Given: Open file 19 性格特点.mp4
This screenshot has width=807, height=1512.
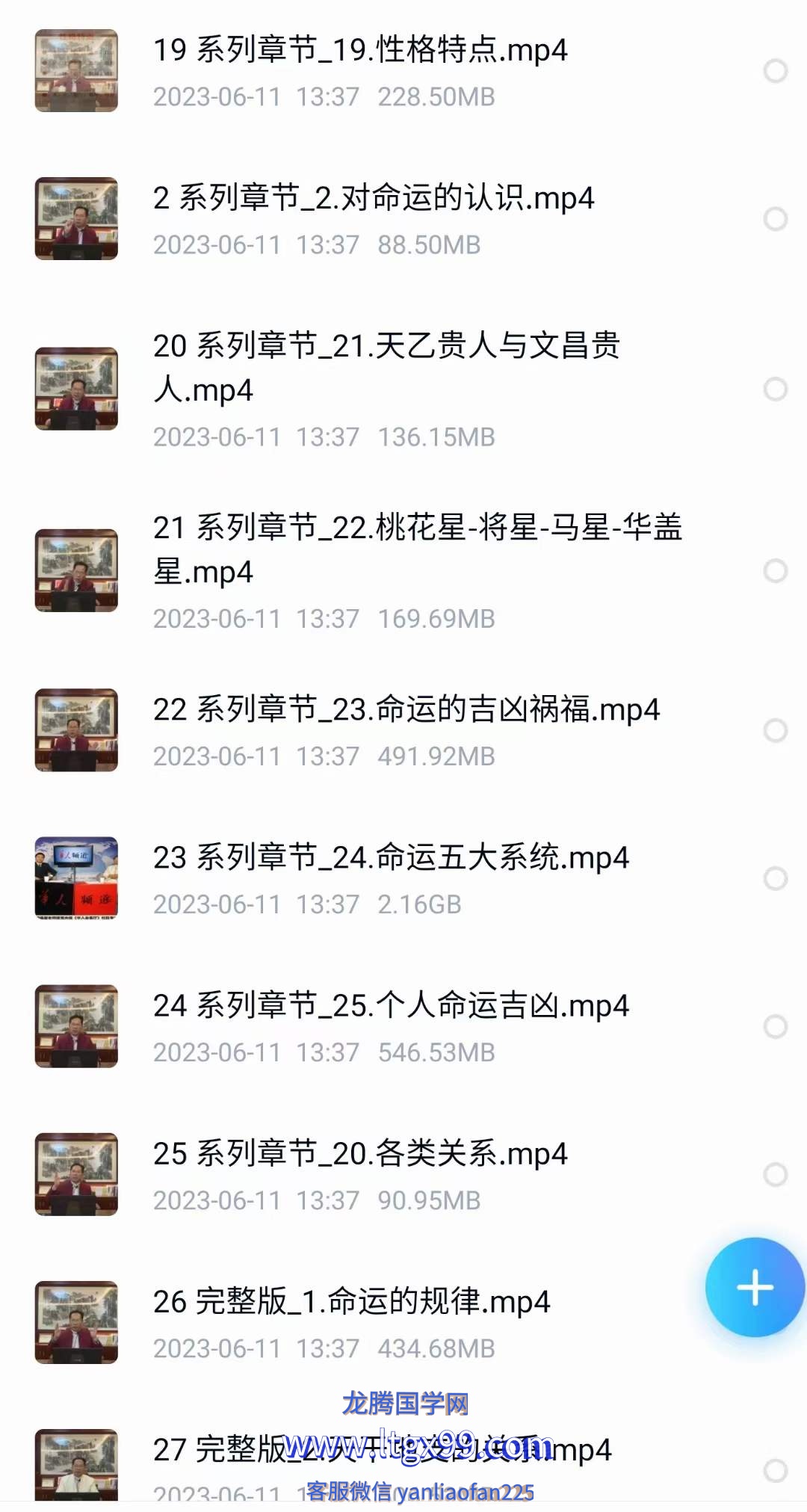Looking at the screenshot, I should (x=359, y=51).
